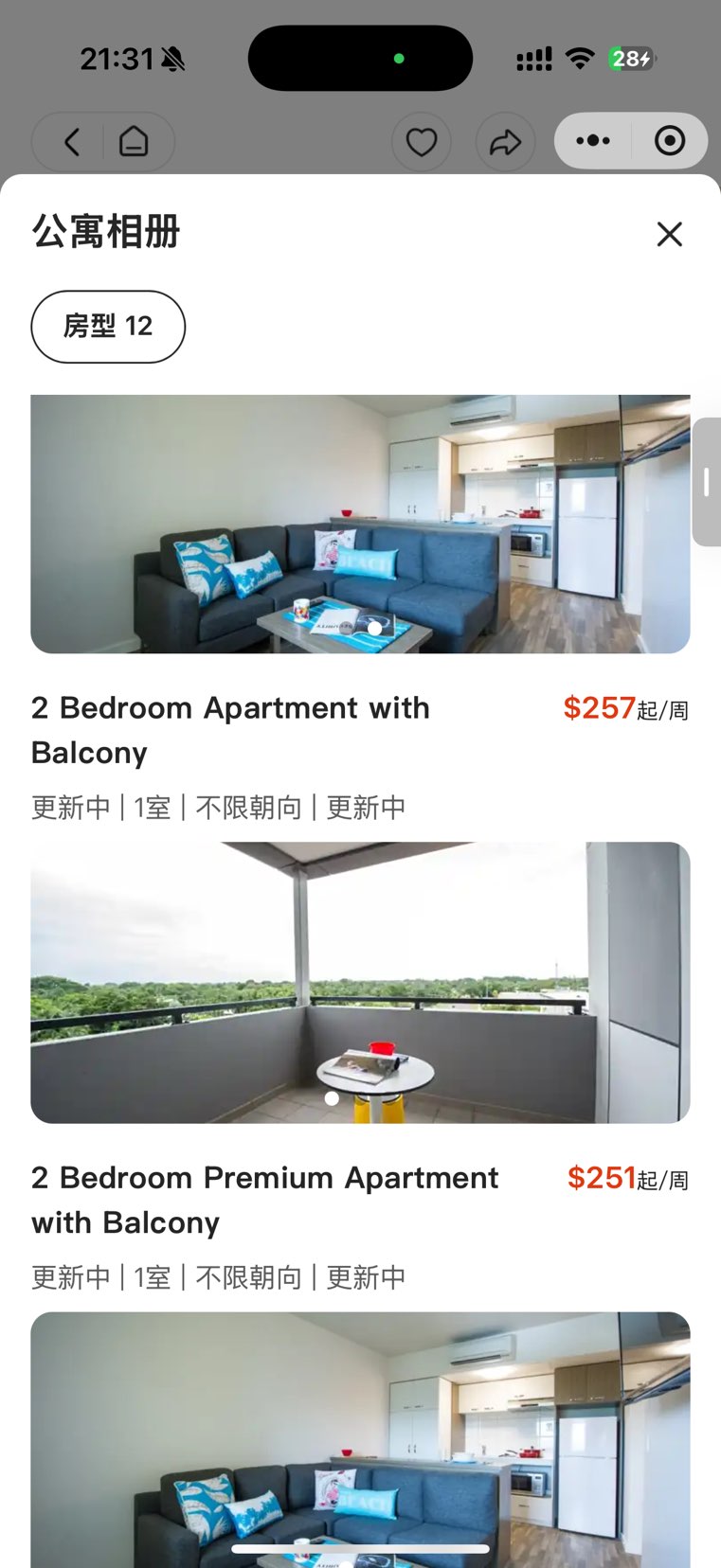Share this apartment listing
This screenshot has width=721, height=1568.
tap(505, 142)
